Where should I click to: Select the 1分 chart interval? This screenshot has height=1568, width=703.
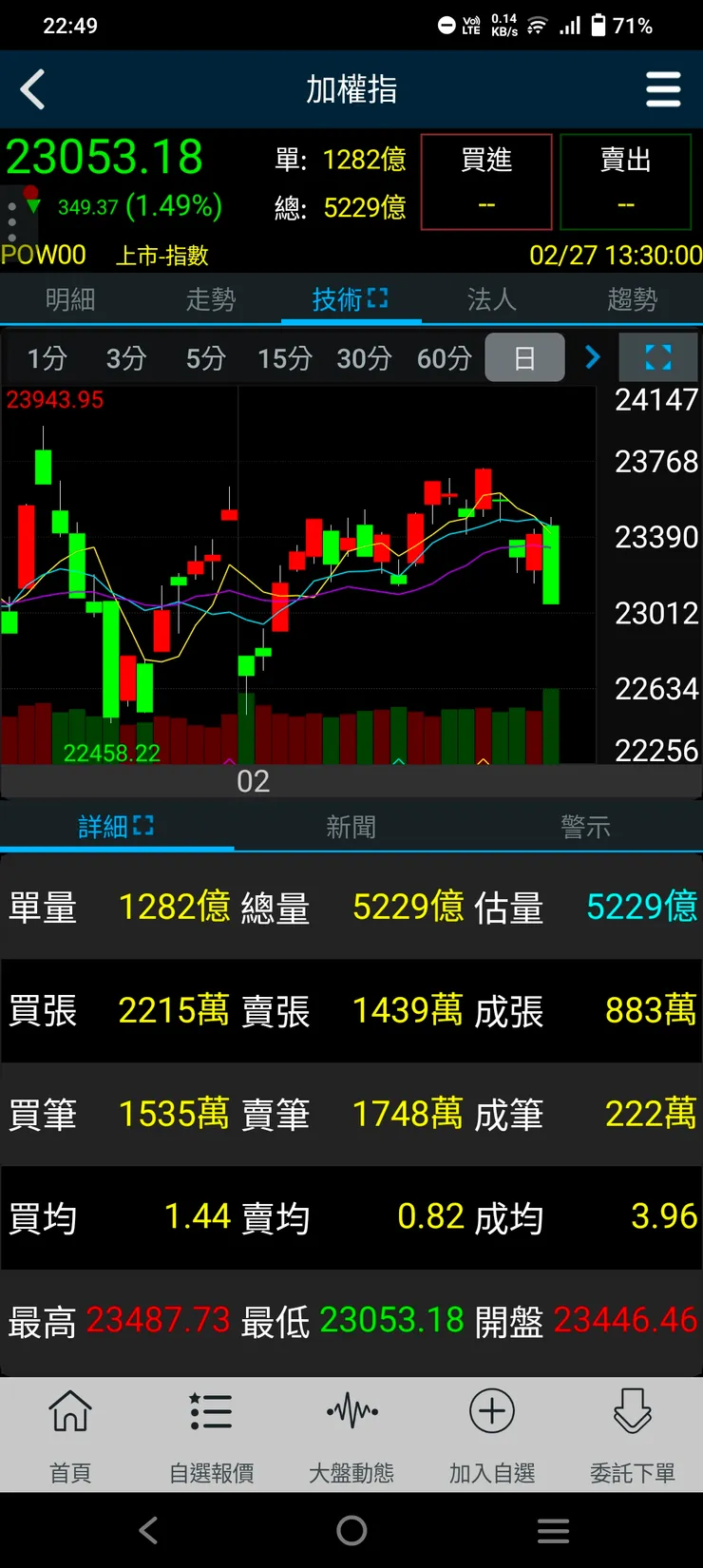(x=47, y=358)
